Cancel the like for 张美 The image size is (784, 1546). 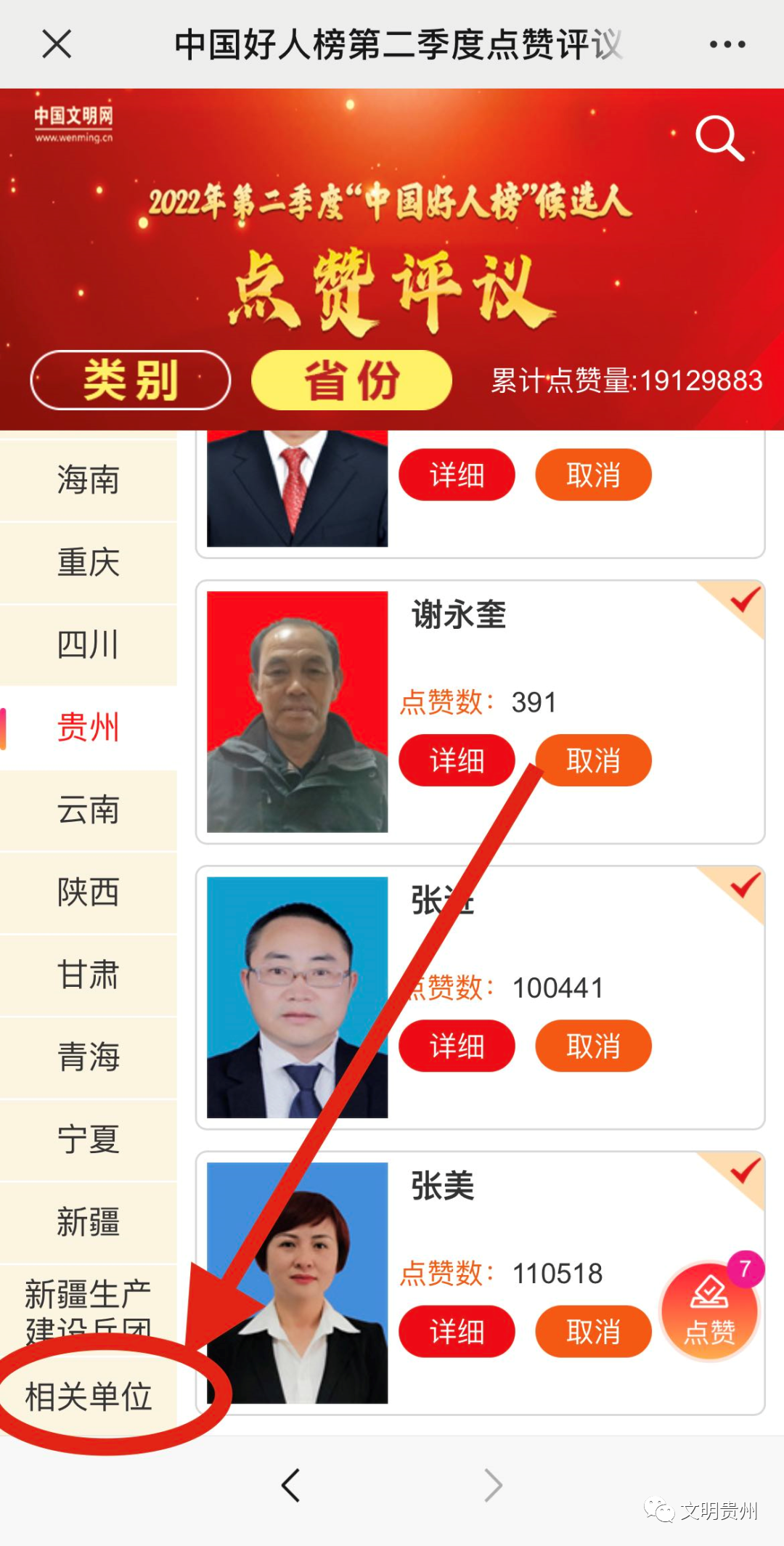coord(593,1331)
